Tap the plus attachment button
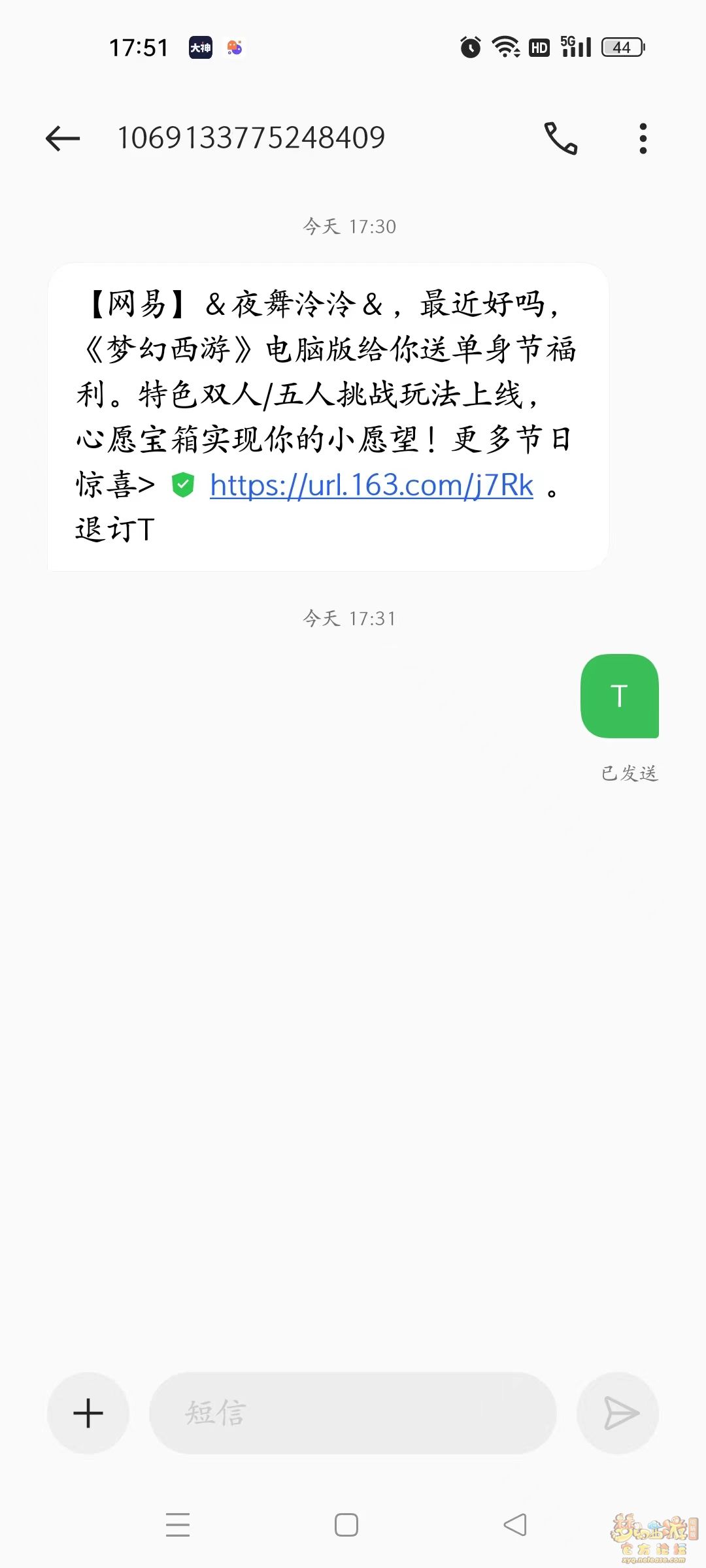The image size is (706, 1568). point(88,1413)
